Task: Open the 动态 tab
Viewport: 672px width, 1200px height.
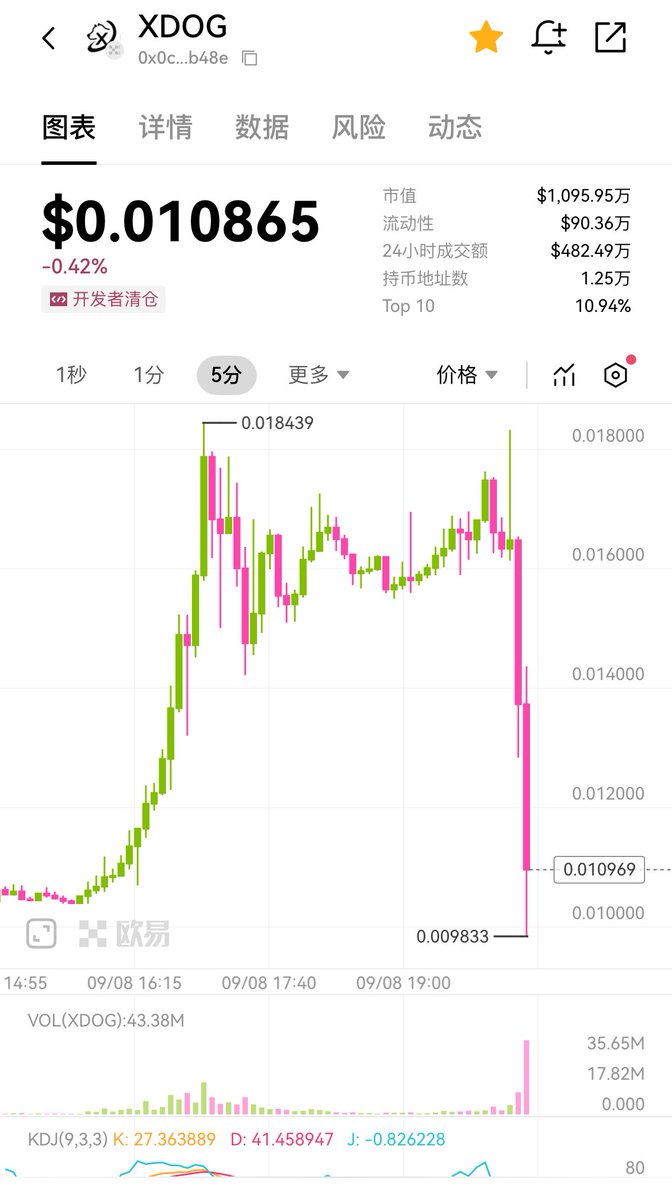Action: pyautogui.click(x=455, y=128)
